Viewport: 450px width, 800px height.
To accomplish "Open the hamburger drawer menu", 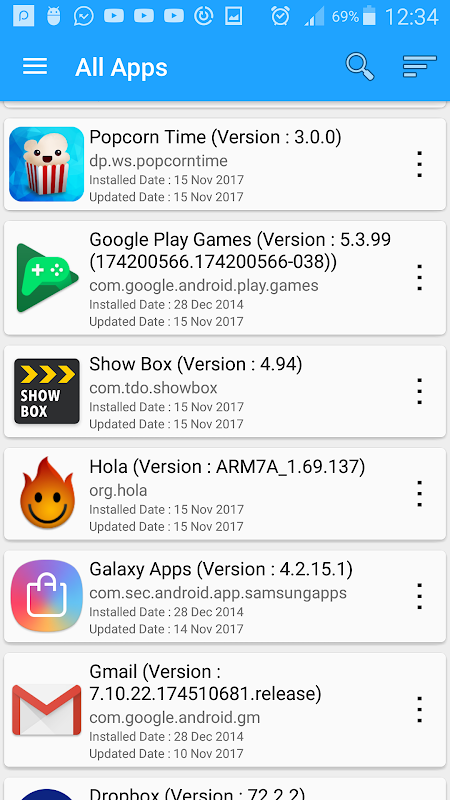I will click(x=35, y=67).
